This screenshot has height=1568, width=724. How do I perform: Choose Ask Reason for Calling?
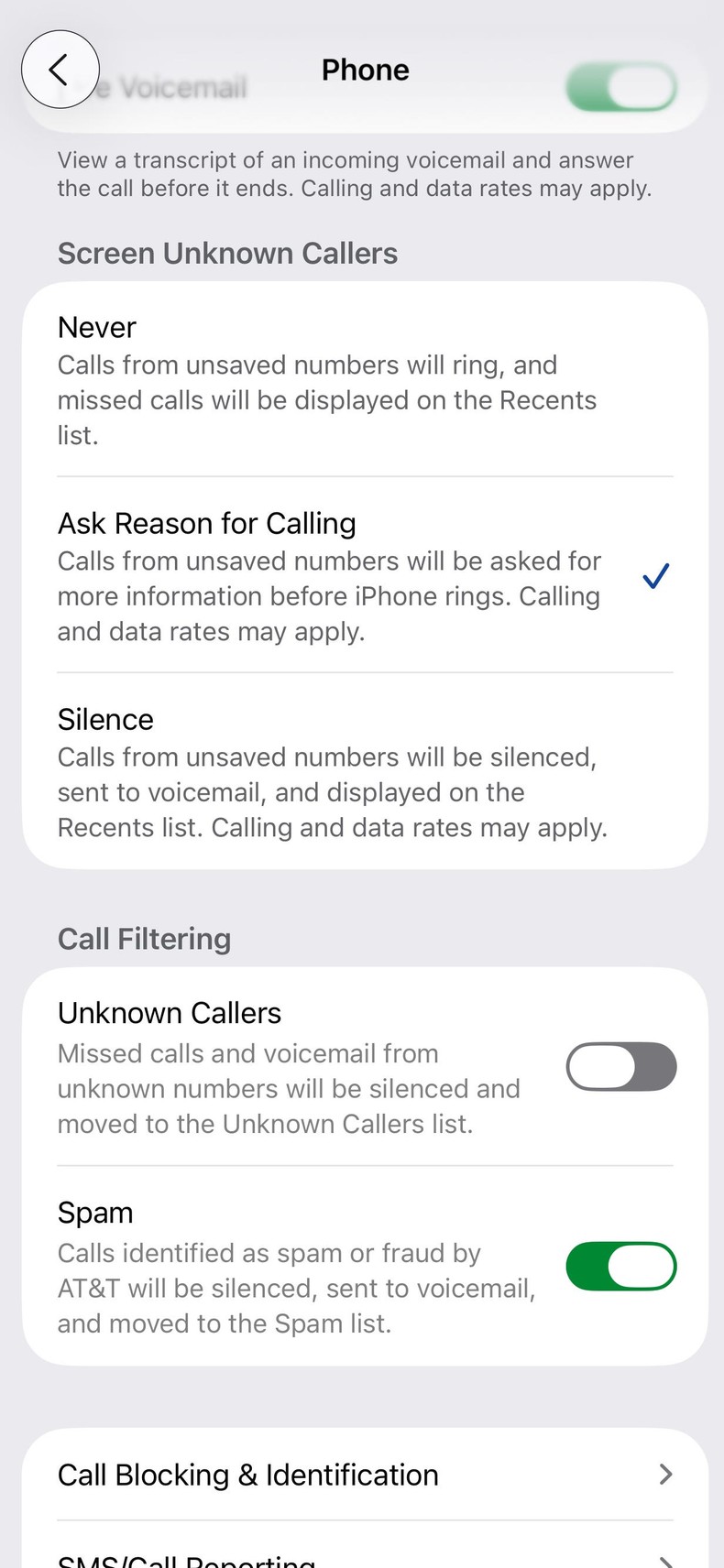[x=275, y=575]
